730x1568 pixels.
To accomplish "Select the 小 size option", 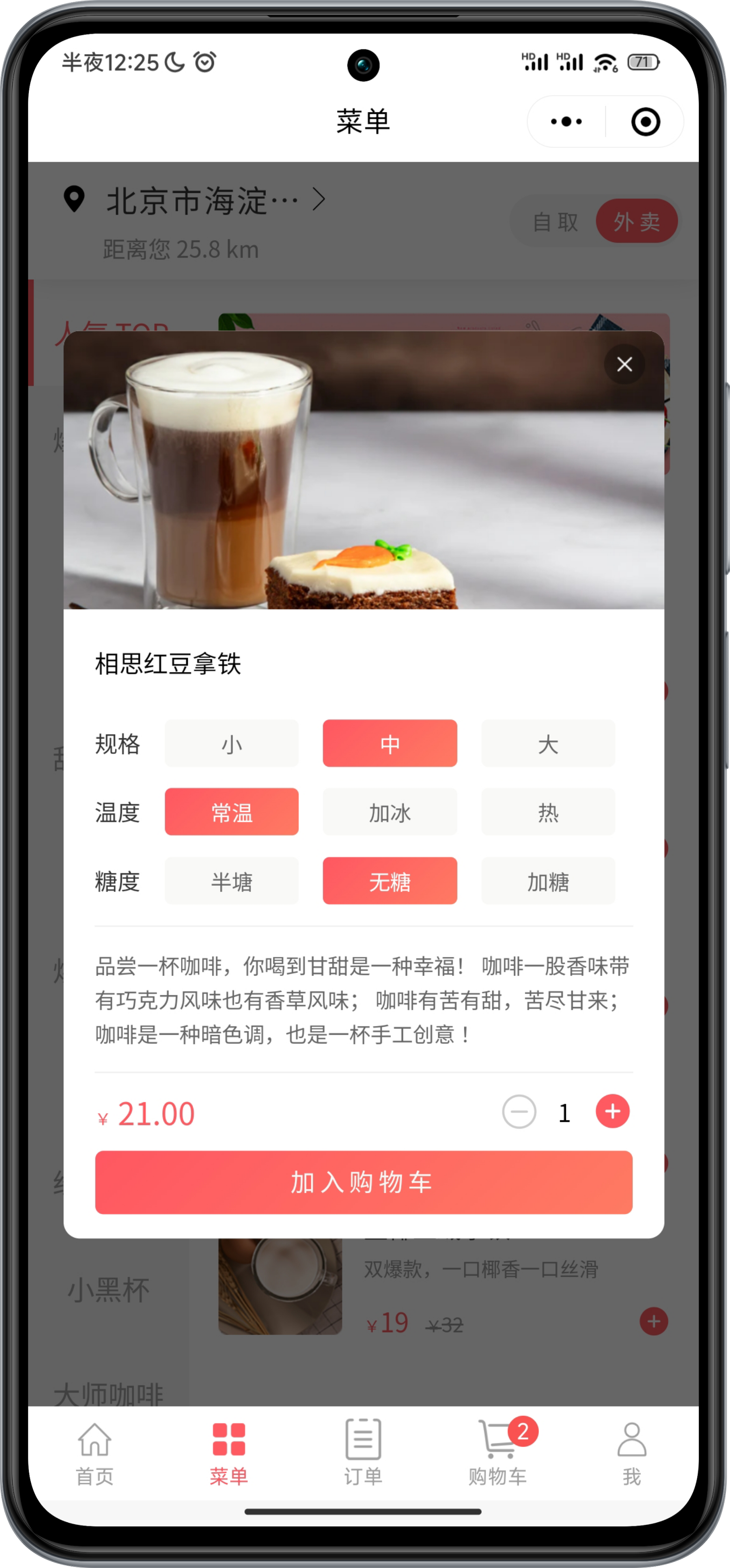I will (x=232, y=744).
